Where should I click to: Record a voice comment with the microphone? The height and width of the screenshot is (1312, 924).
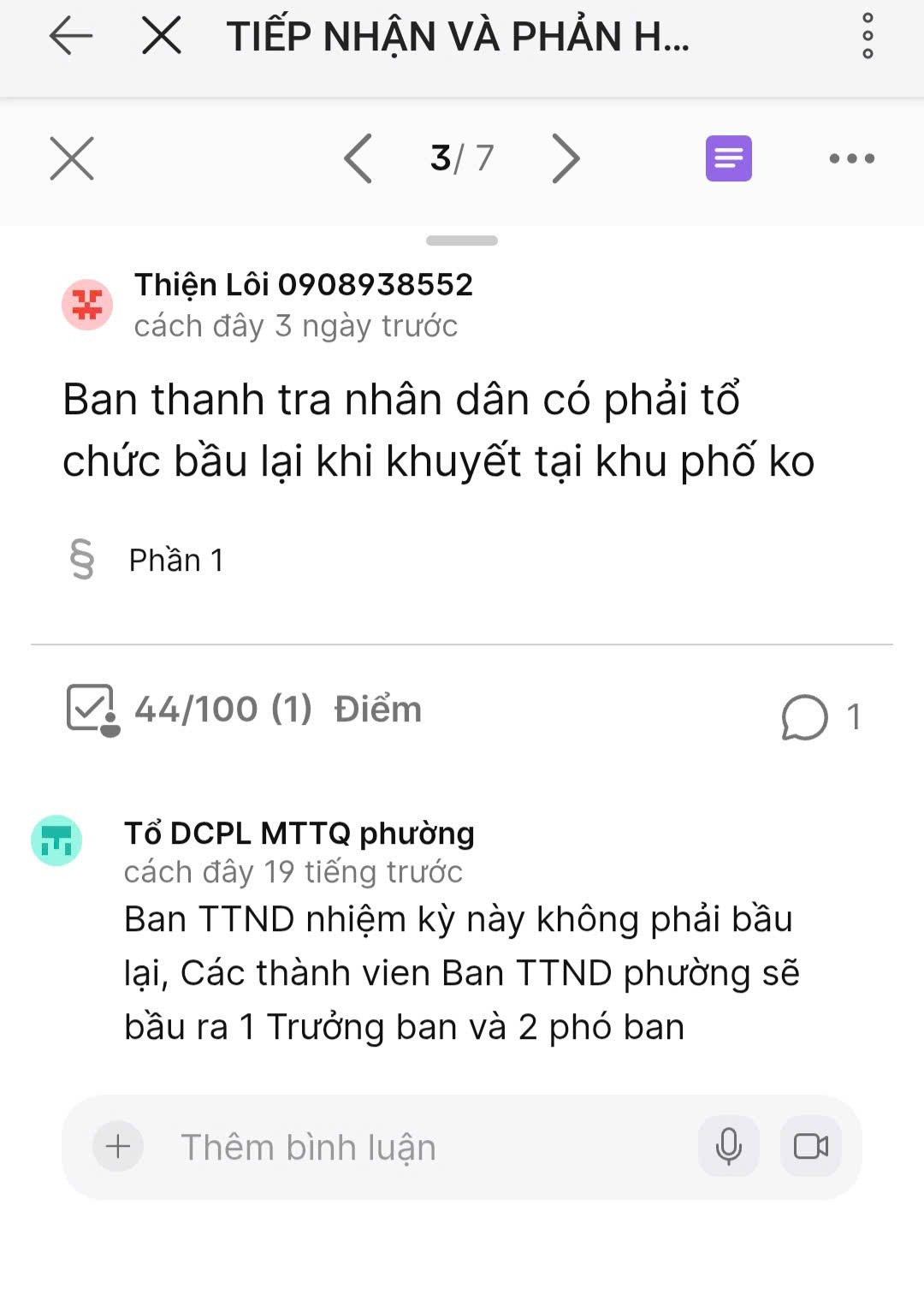[728, 1146]
